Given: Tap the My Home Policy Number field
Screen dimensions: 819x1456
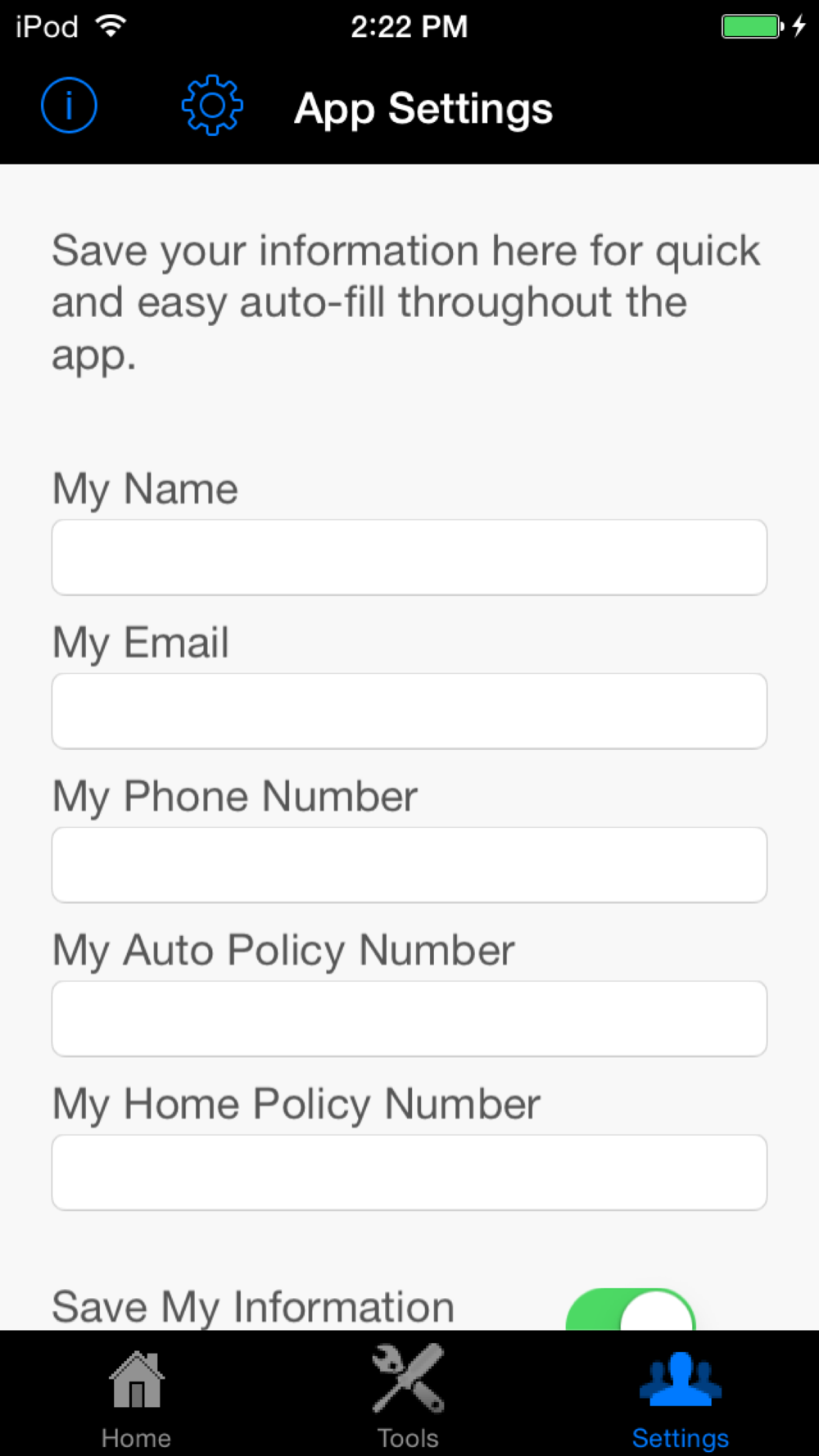Looking at the screenshot, I should (409, 1173).
